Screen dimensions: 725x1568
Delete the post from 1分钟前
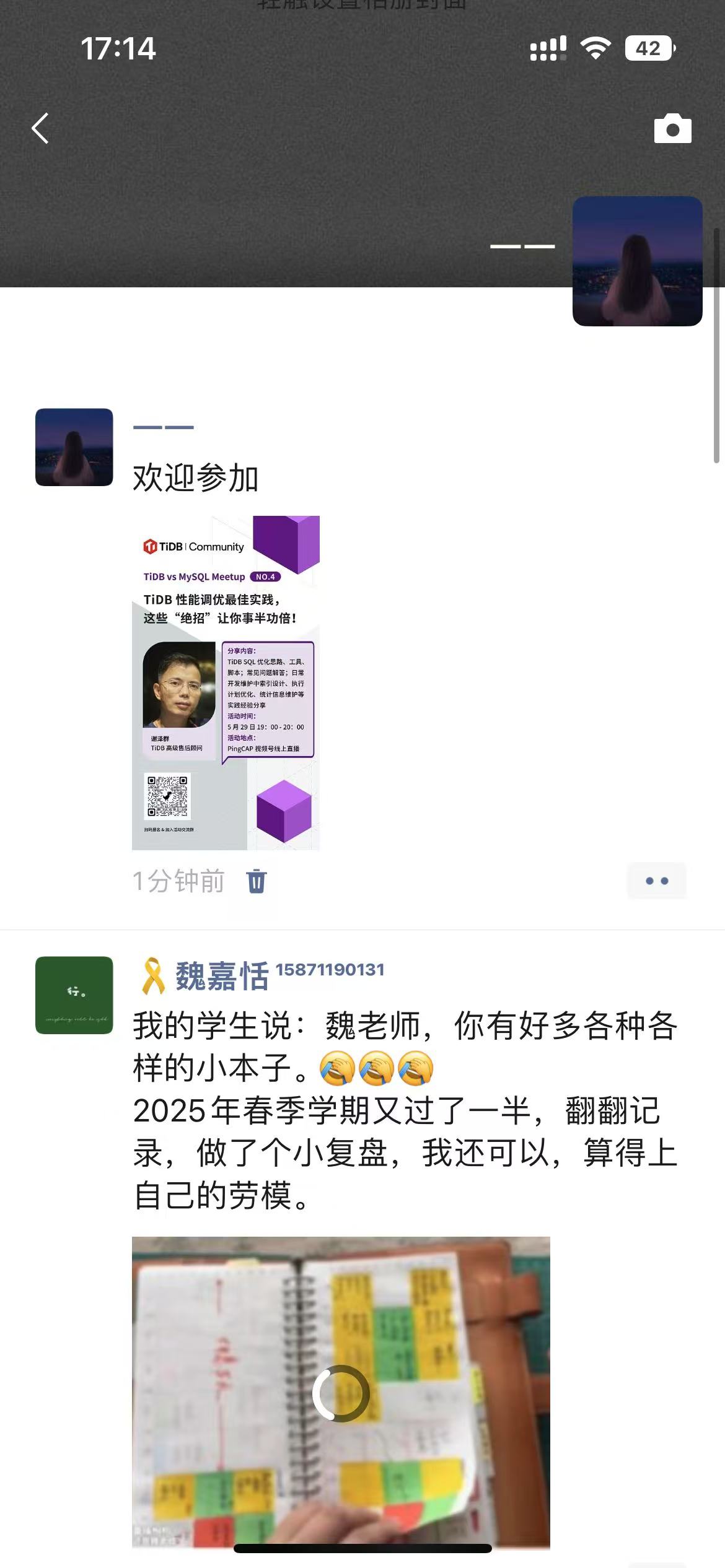(256, 881)
